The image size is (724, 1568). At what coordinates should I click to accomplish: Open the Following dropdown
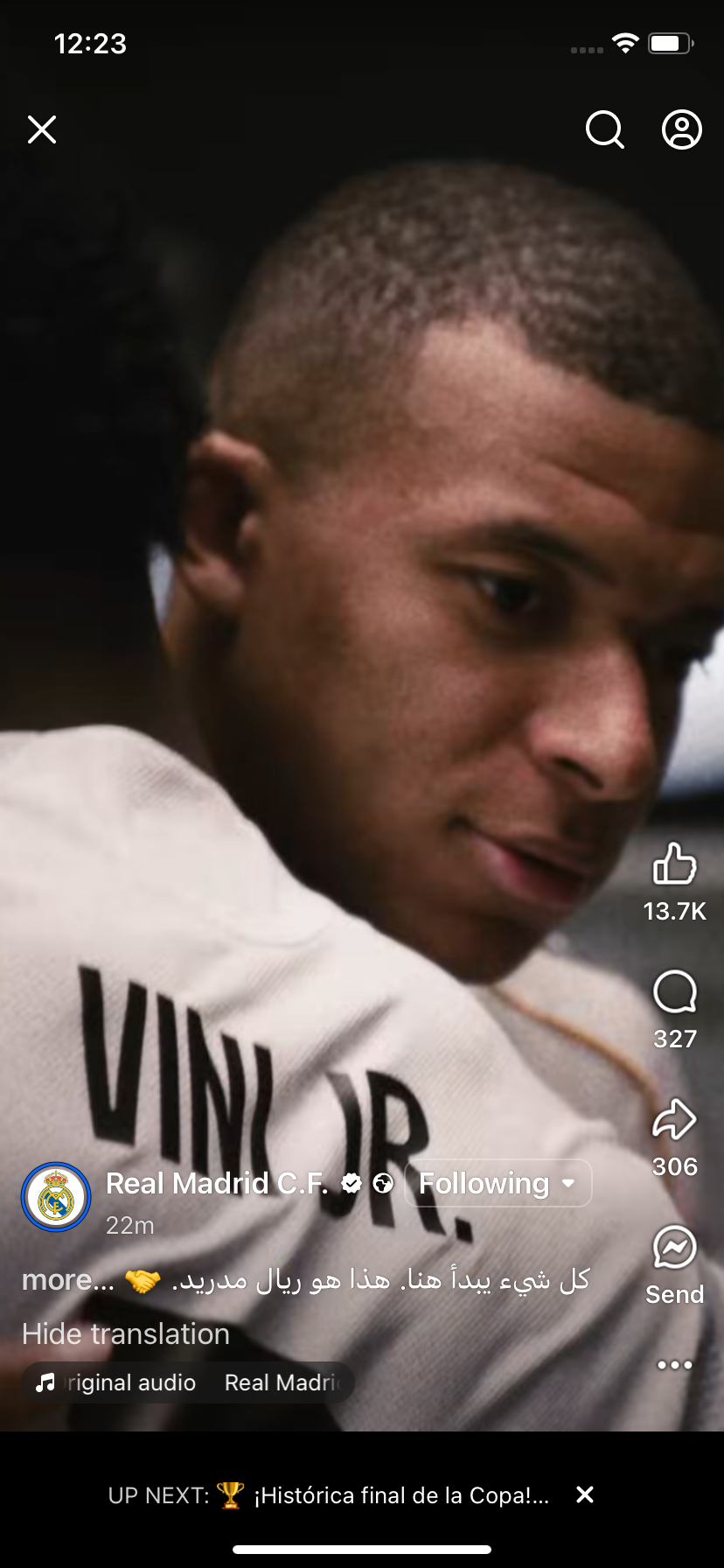(x=498, y=1184)
